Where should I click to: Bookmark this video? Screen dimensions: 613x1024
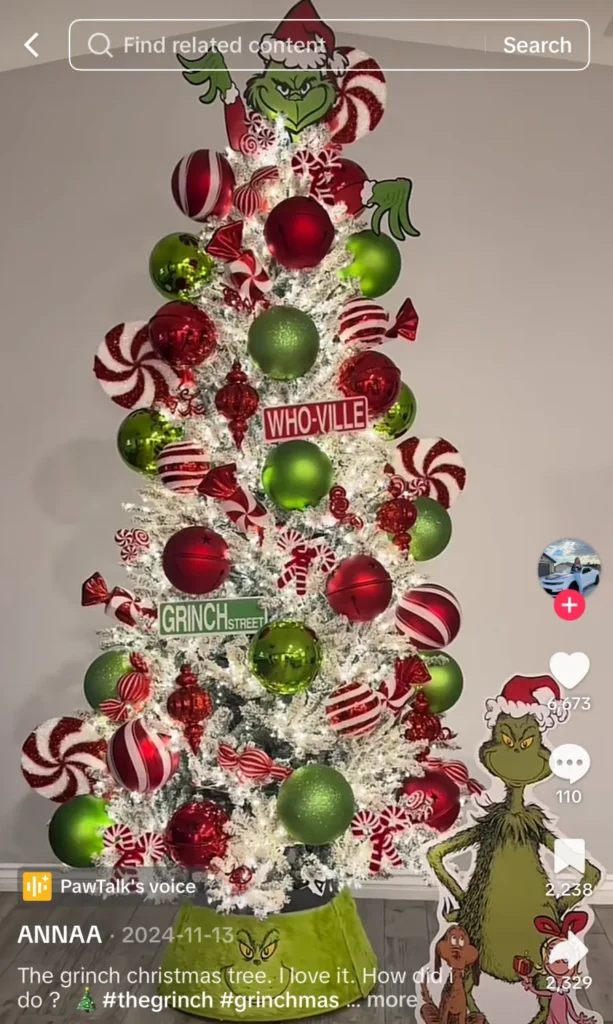click(x=569, y=858)
